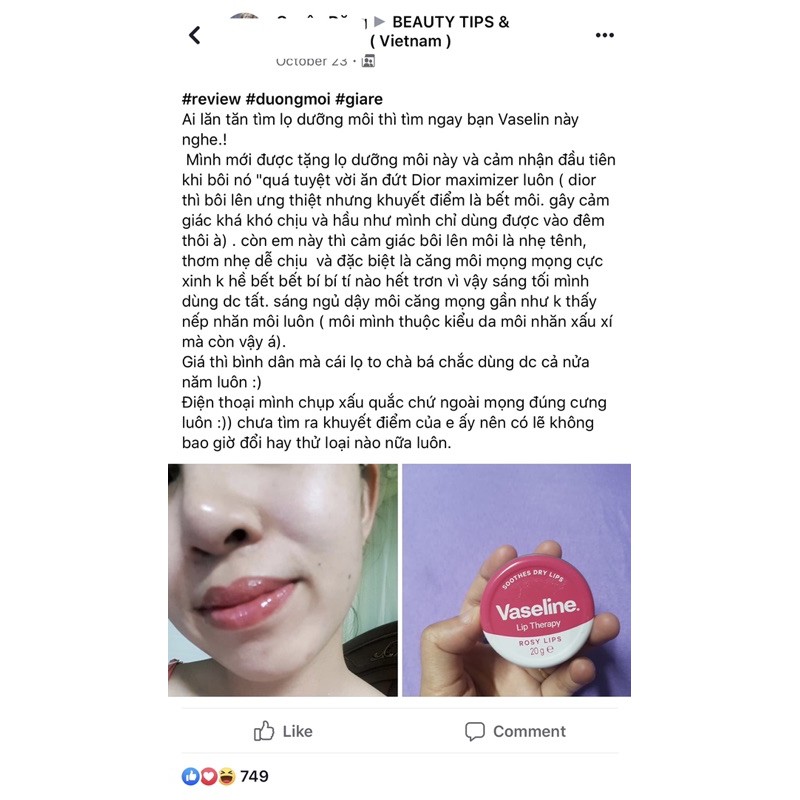View the lips close-up photo
This screenshot has height=800, width=800.
click(282, 580)
